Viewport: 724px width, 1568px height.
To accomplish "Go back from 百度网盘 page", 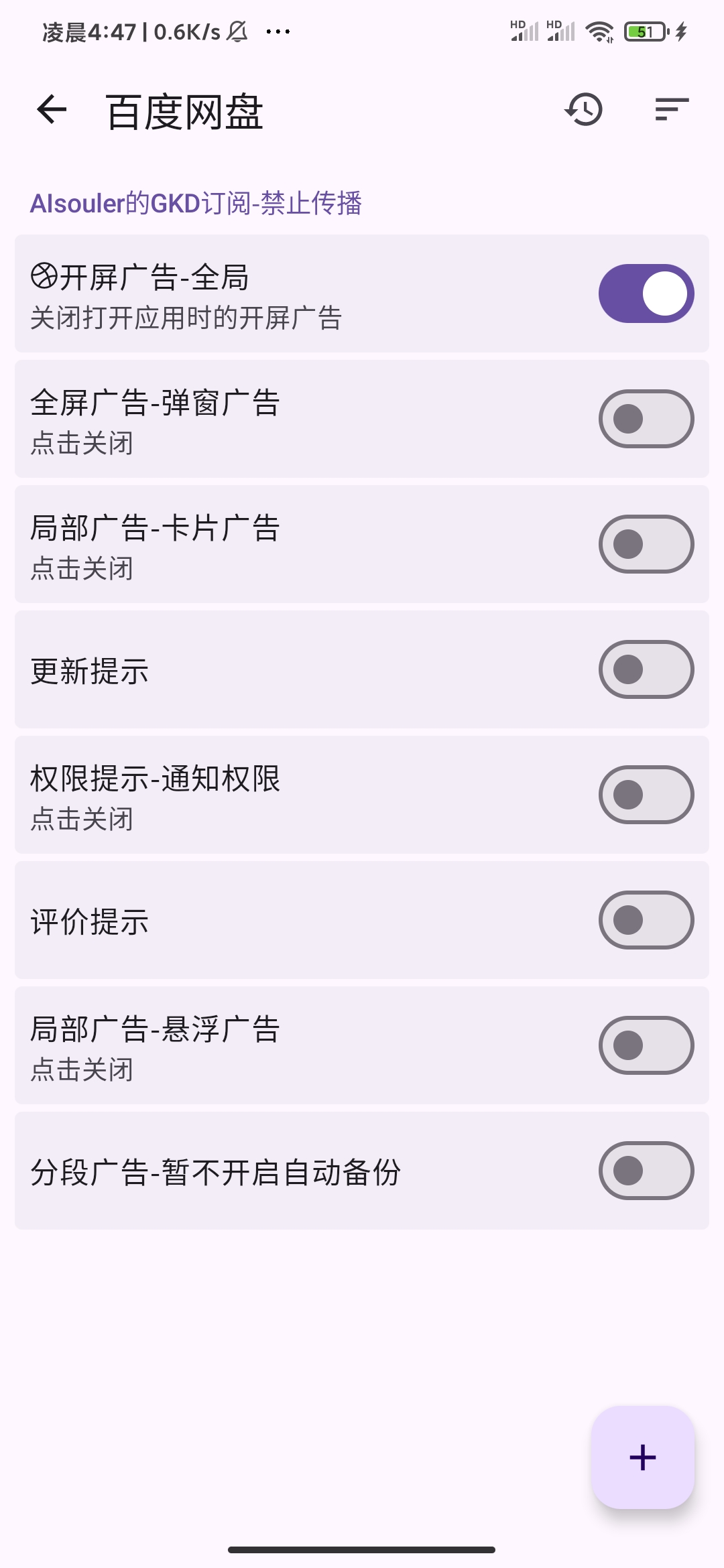I will point(52,110).
